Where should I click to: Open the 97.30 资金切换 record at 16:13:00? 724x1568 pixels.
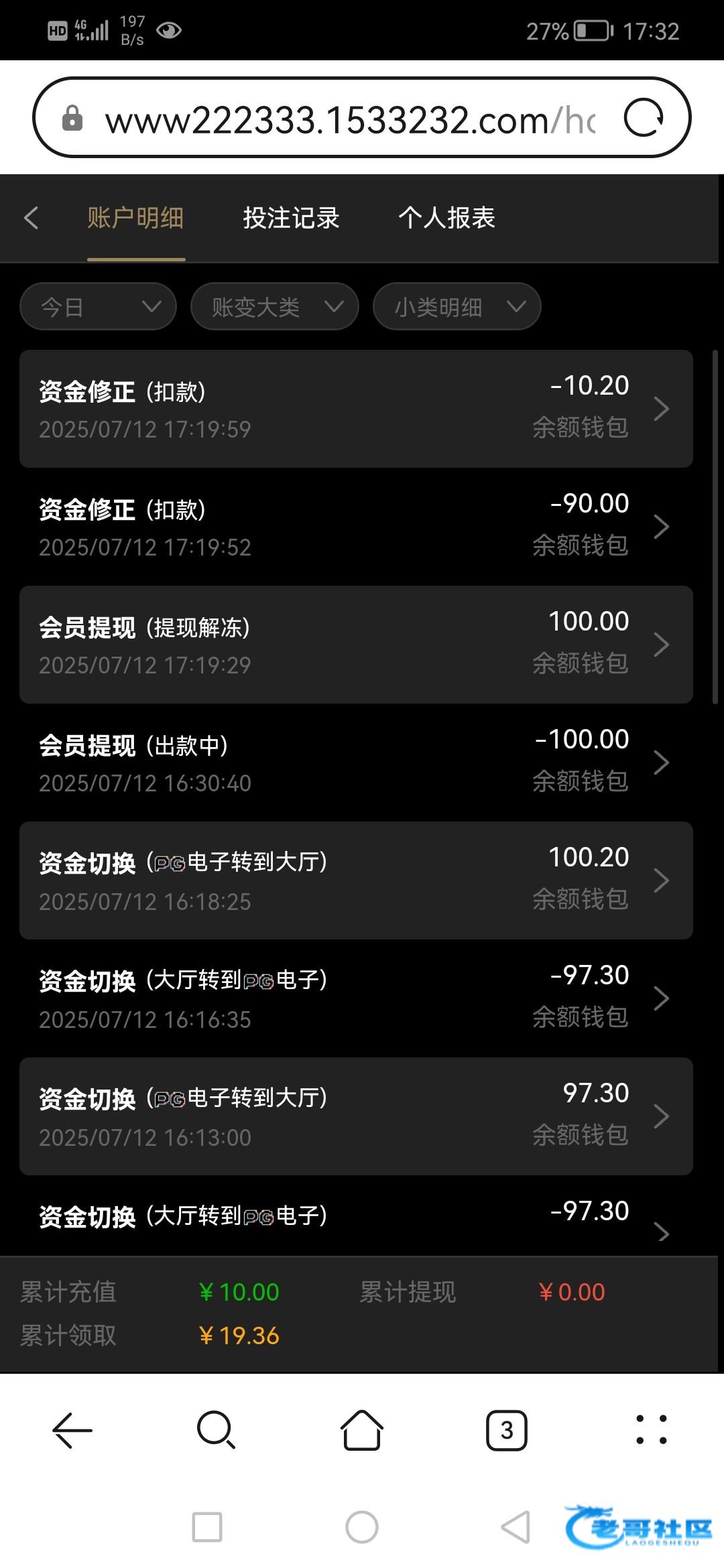click(356, 1116)
